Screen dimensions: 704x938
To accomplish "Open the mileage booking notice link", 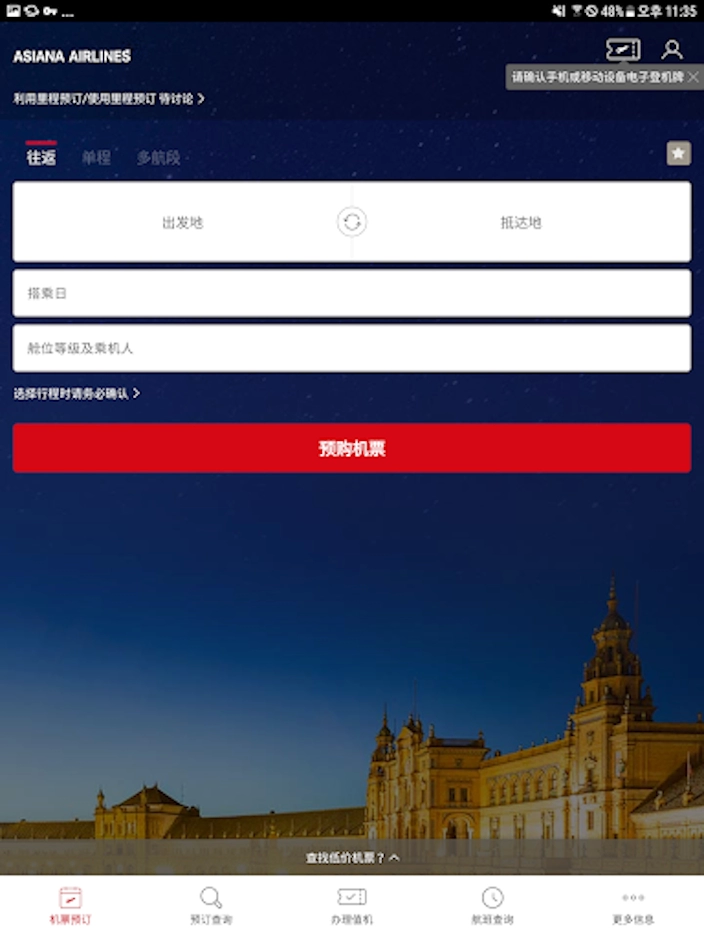I will click(109, 99).
